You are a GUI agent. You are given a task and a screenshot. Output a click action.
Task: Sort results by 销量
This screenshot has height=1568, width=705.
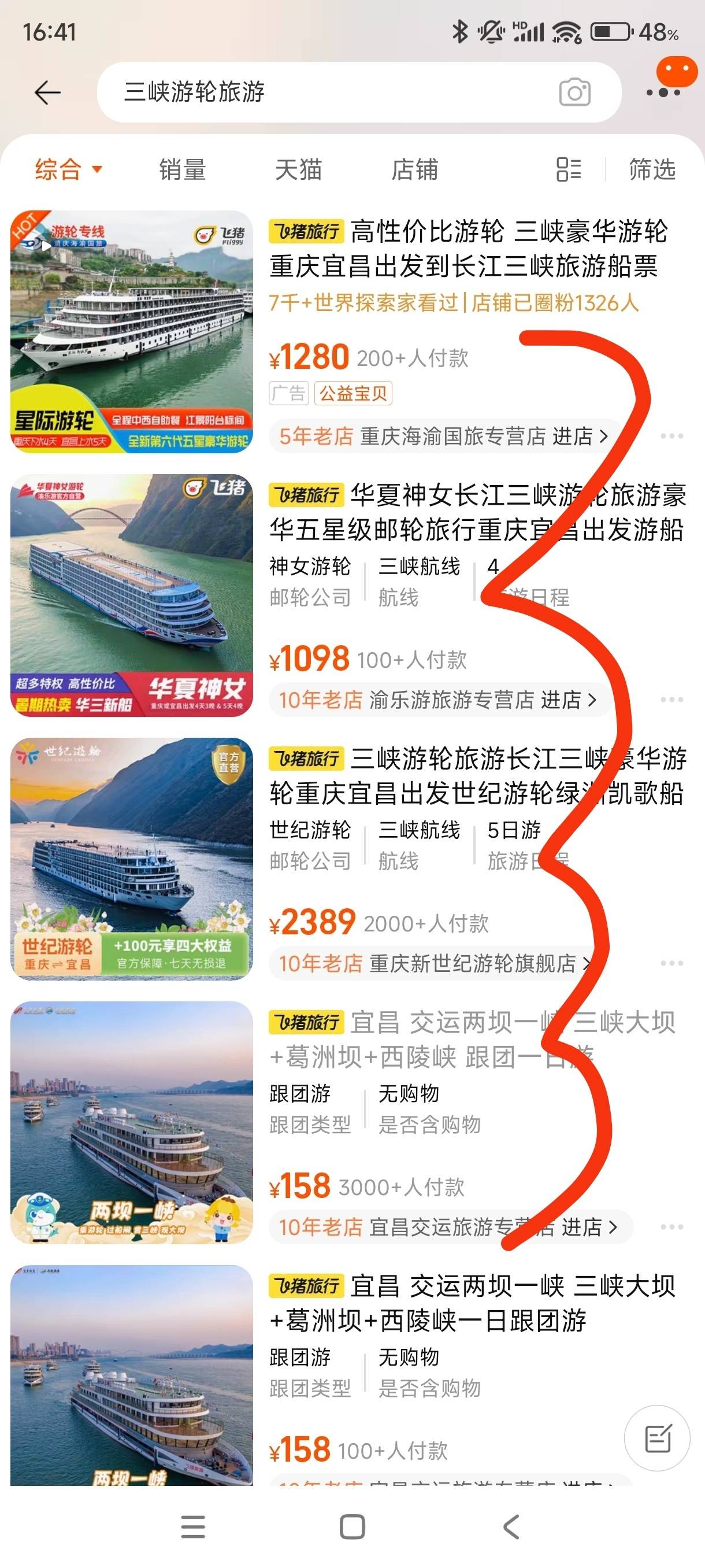183,169
